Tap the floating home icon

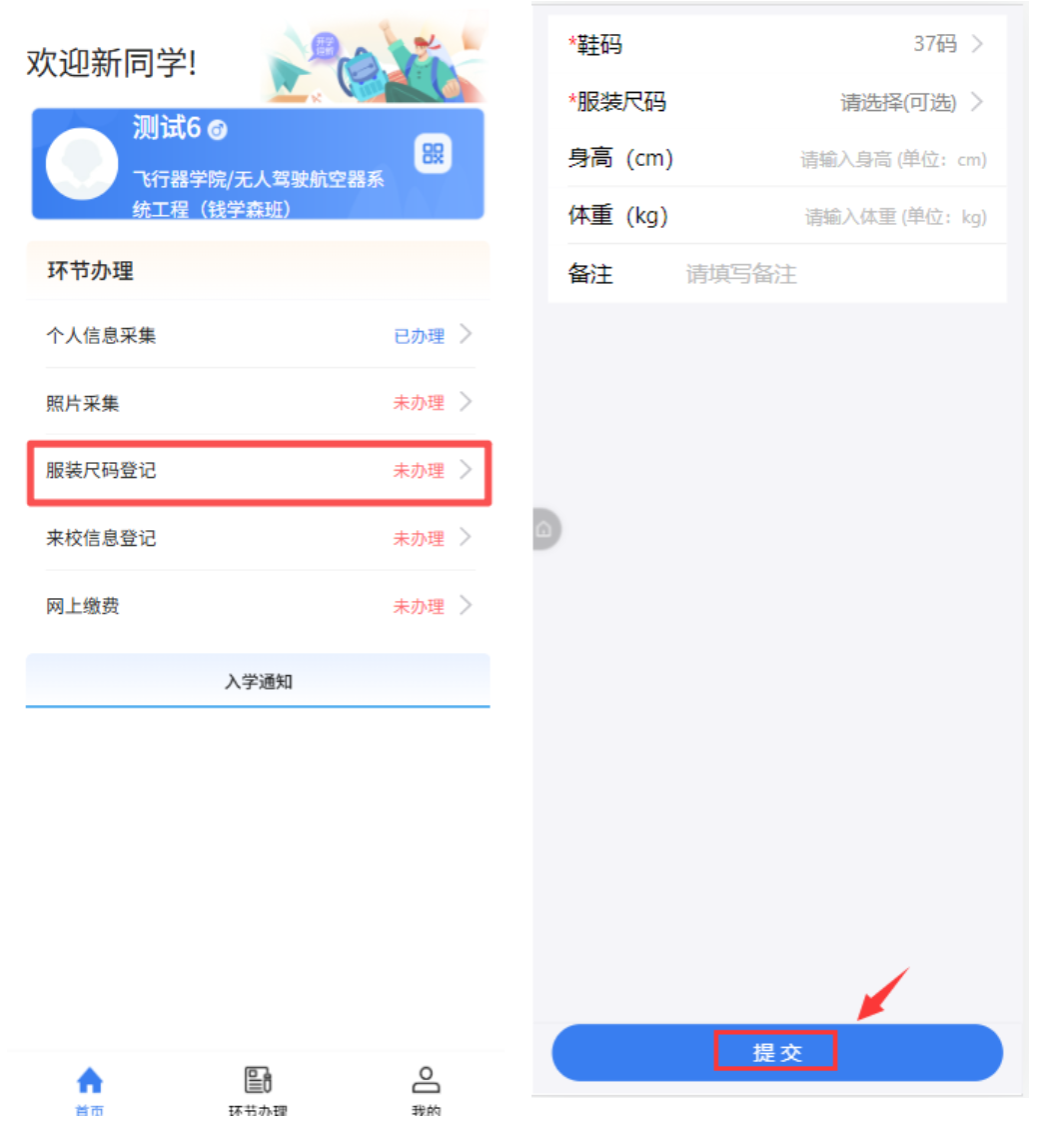pyautogui.click(x=545, y=529)
